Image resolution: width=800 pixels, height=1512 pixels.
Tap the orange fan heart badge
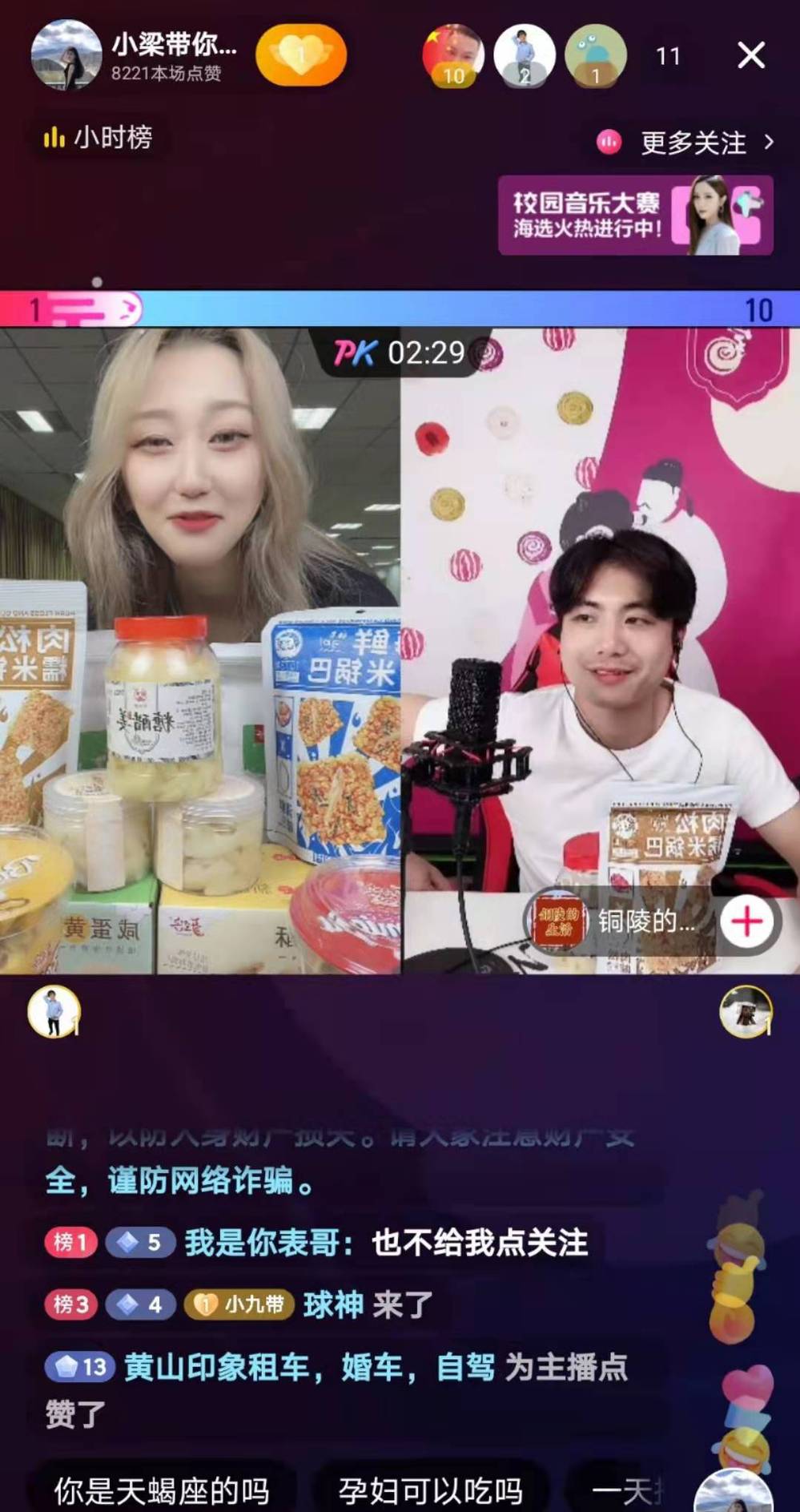(301, 55)
